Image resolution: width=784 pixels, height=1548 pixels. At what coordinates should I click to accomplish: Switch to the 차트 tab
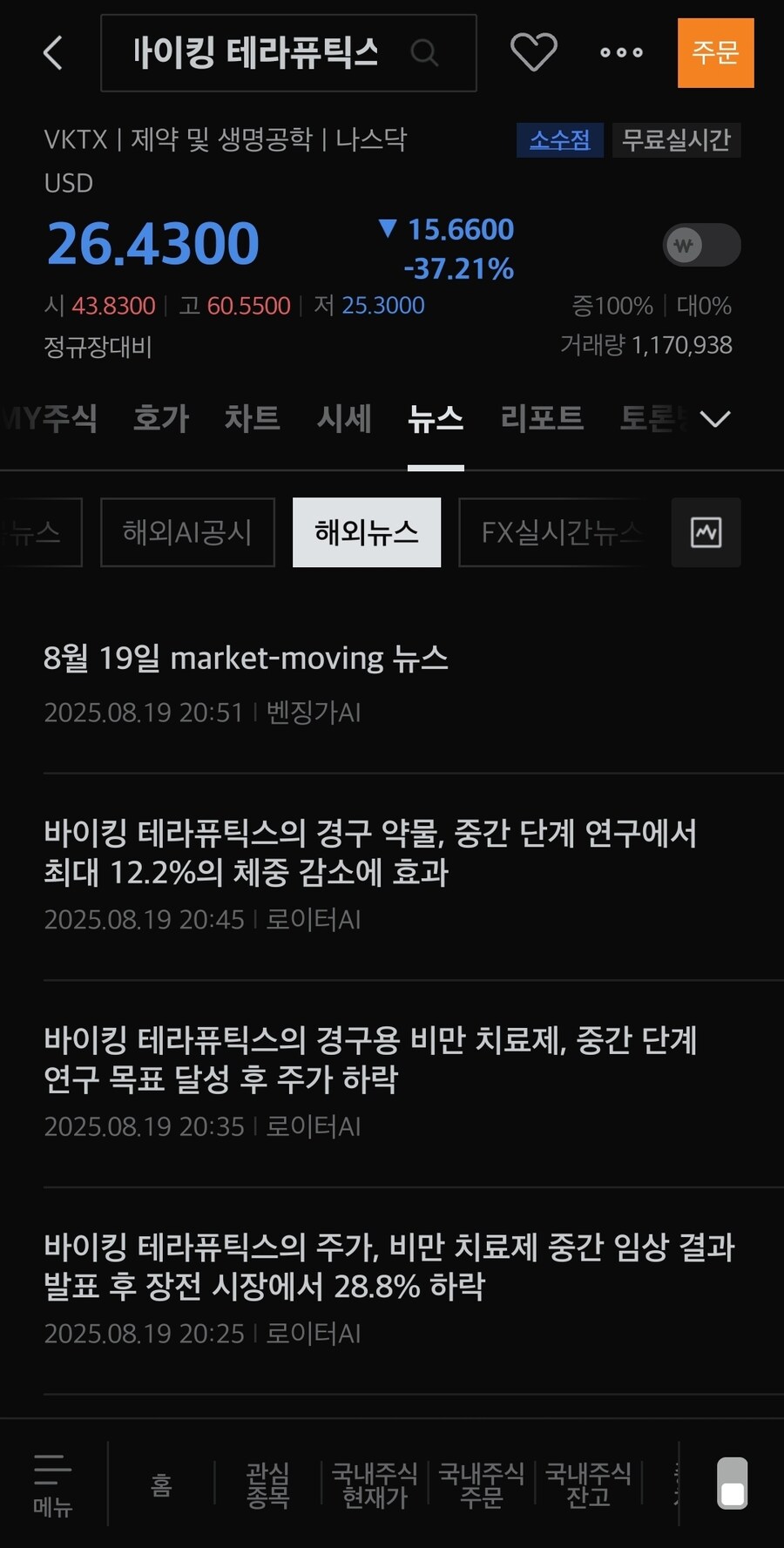click(x=252, y=419)
